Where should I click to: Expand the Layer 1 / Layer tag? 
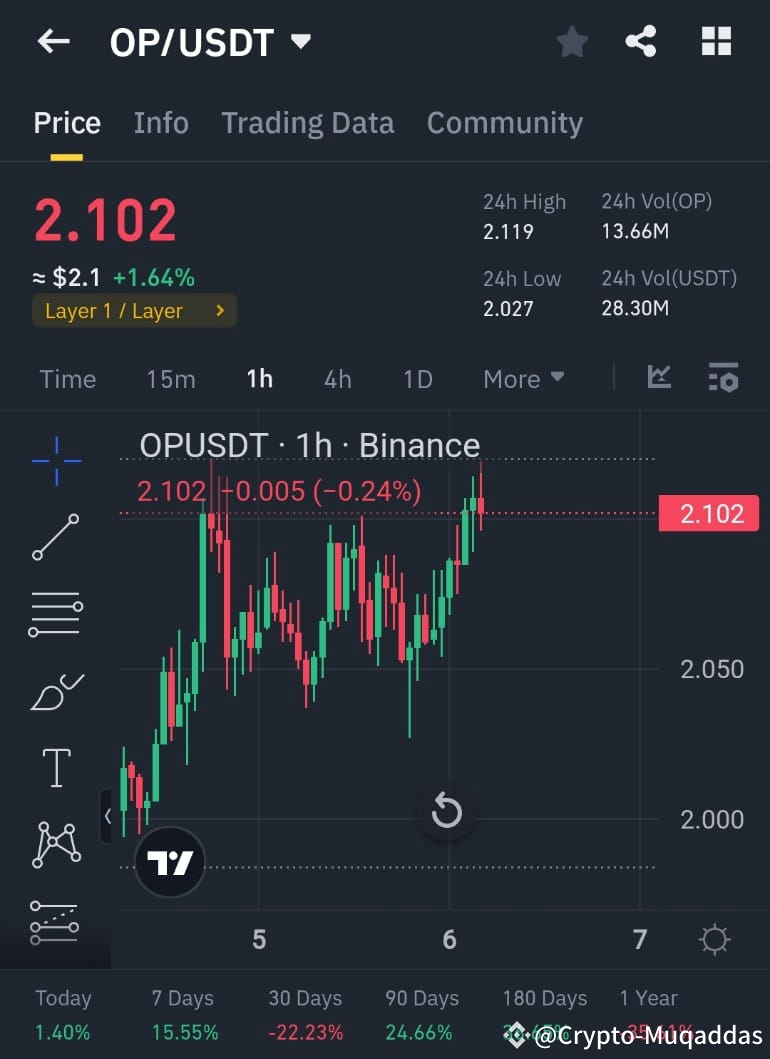[x=134, y=310]
